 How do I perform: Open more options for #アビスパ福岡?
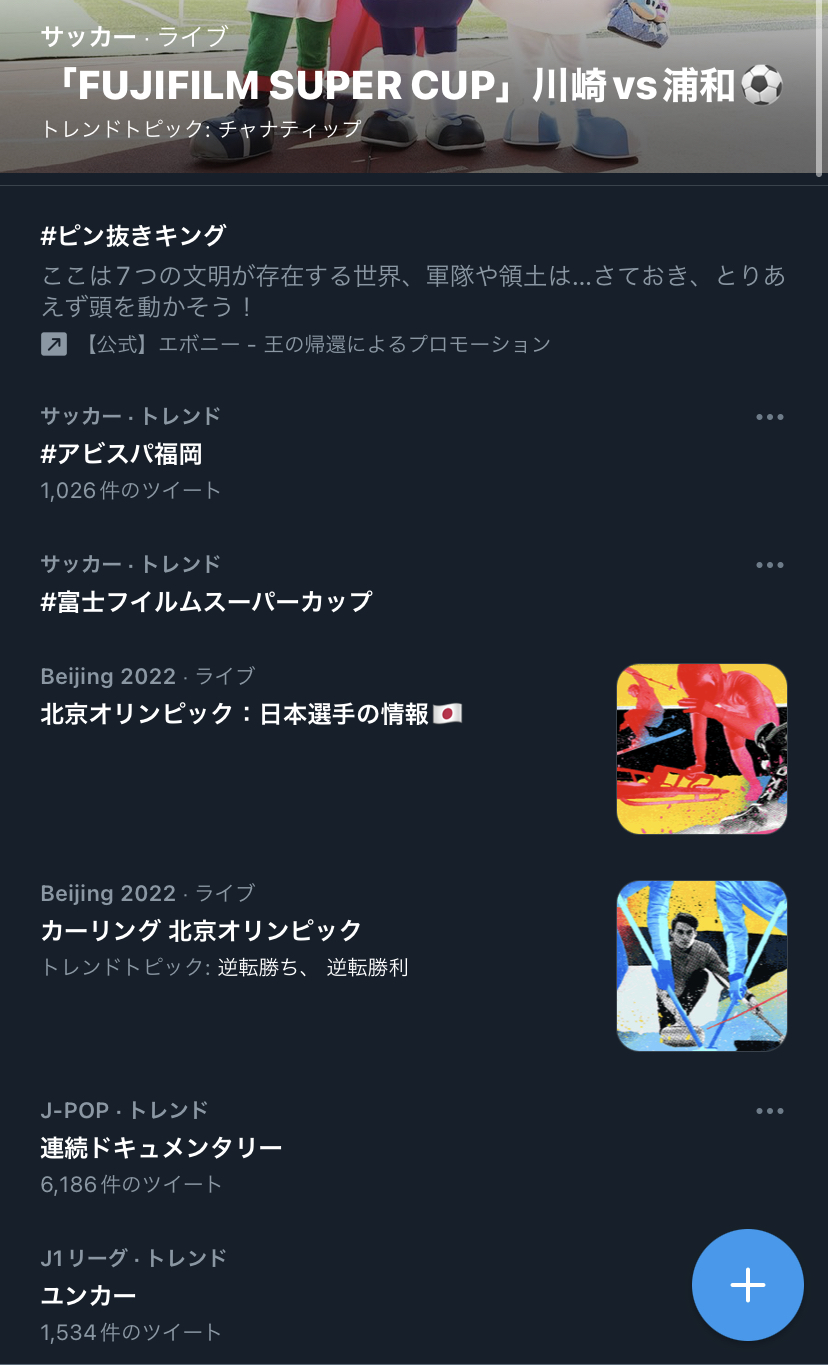point(769,417)
